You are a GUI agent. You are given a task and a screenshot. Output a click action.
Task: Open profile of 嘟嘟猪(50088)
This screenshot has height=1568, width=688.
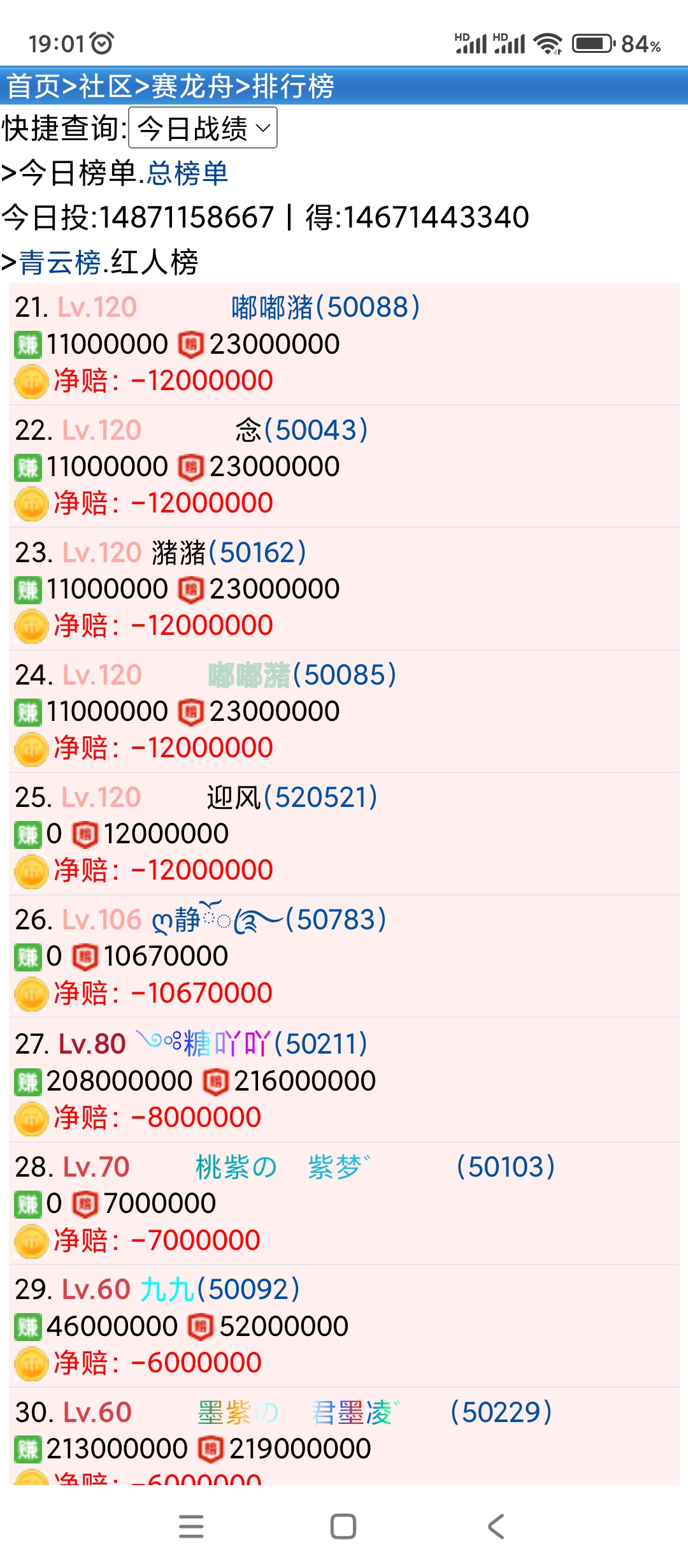325,307
